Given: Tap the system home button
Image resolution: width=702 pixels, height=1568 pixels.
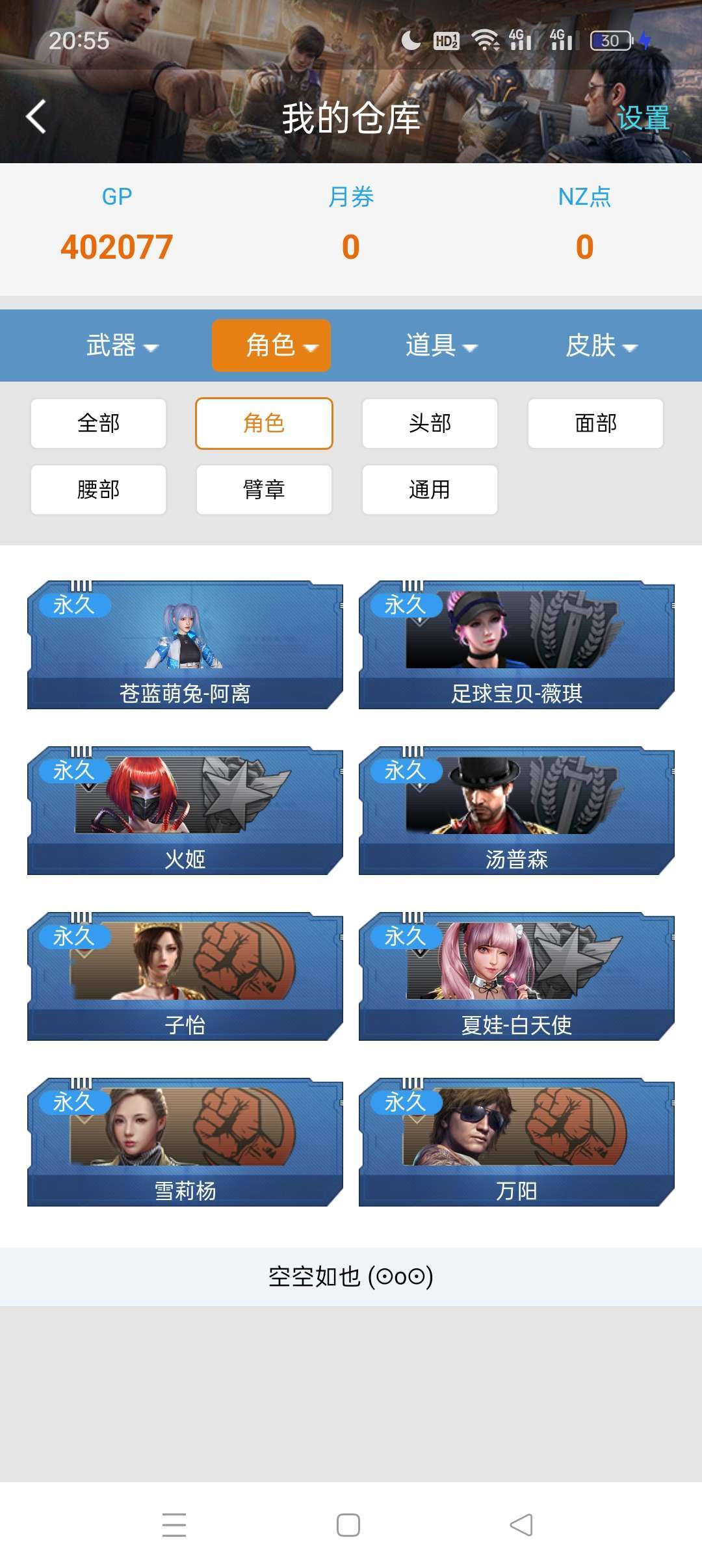Looking at the screenshot, I should coord(348,1525).
